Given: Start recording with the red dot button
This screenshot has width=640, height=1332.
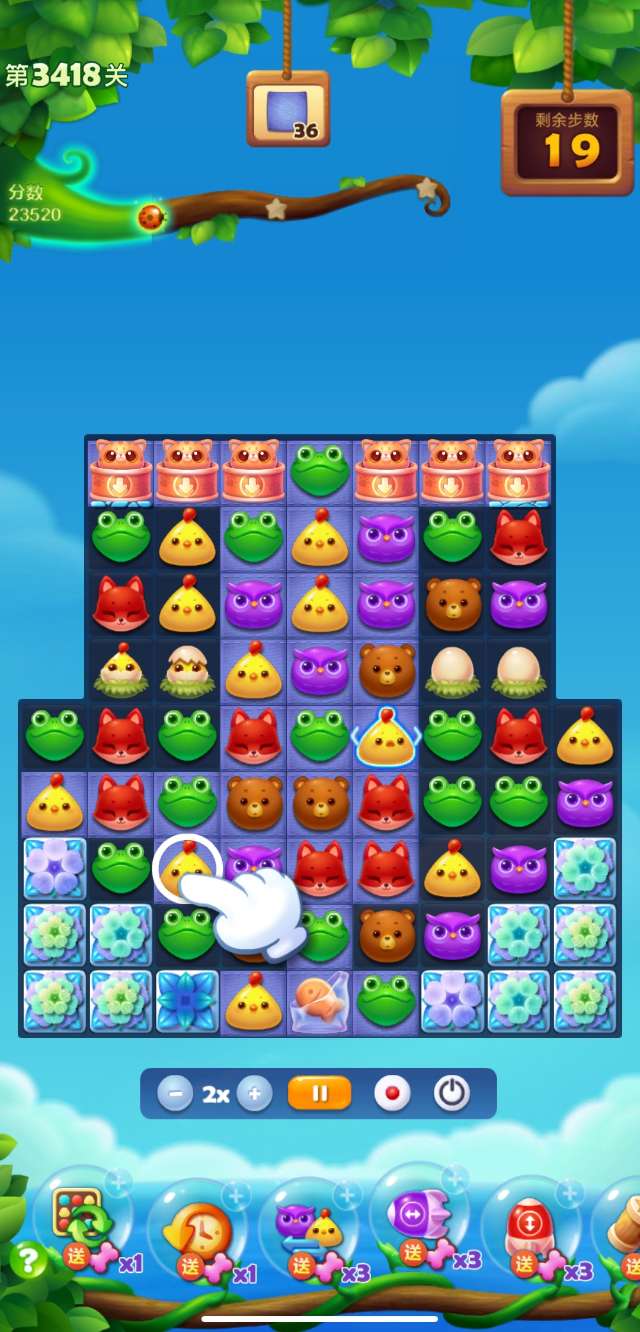Looking at the screenshot, I should (x=392, y=1094).
